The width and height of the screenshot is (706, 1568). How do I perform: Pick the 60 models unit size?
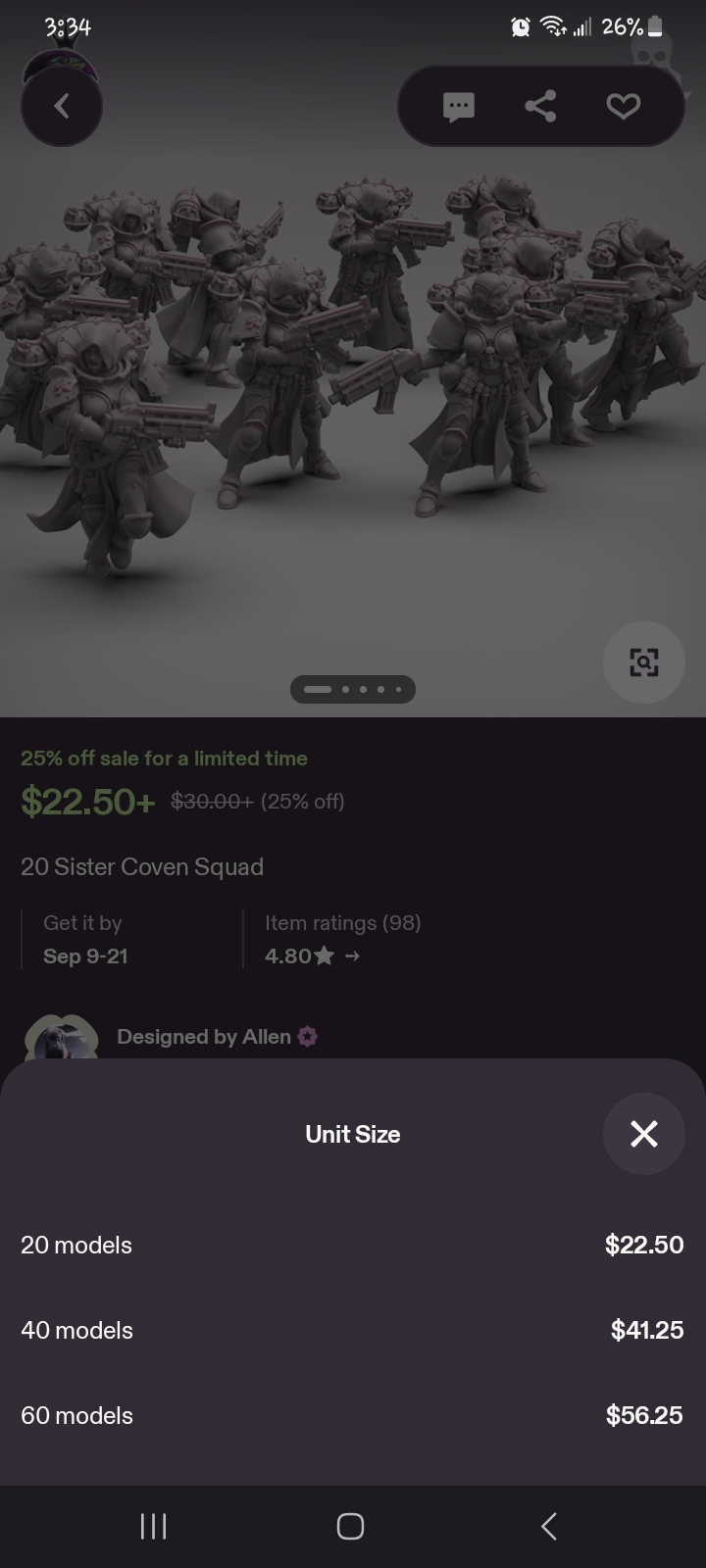click(x=353, y=1415)
